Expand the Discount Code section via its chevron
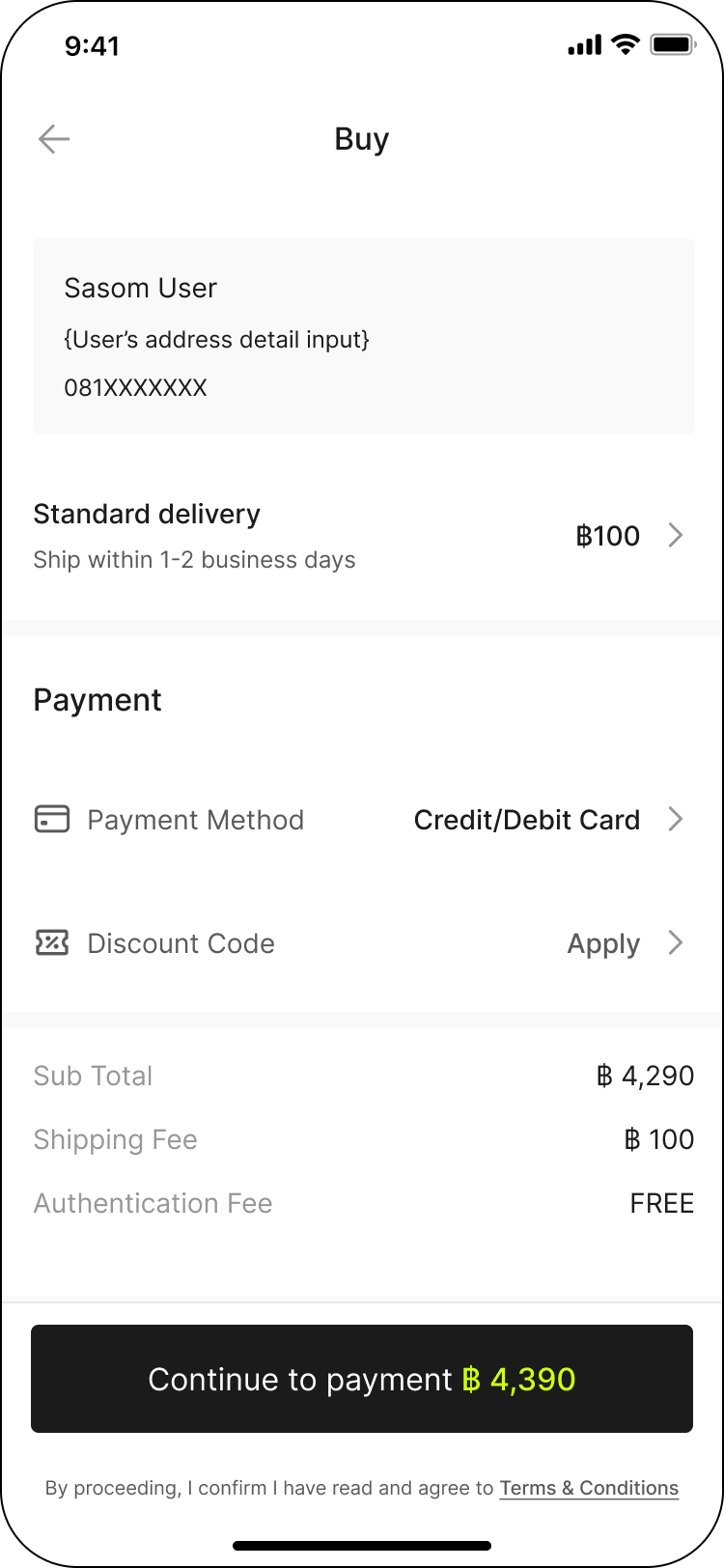This screenshot has width=724, height=1568. (677, 942)
